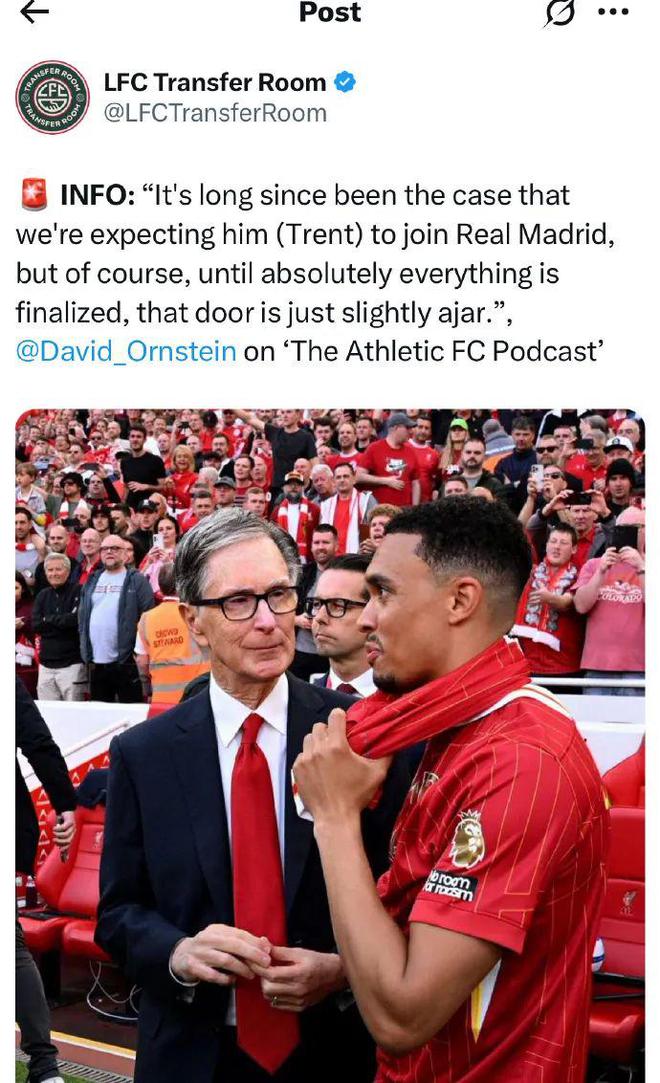Go back using the arrow
The image size is (660, 1083).
pos(34,11)
